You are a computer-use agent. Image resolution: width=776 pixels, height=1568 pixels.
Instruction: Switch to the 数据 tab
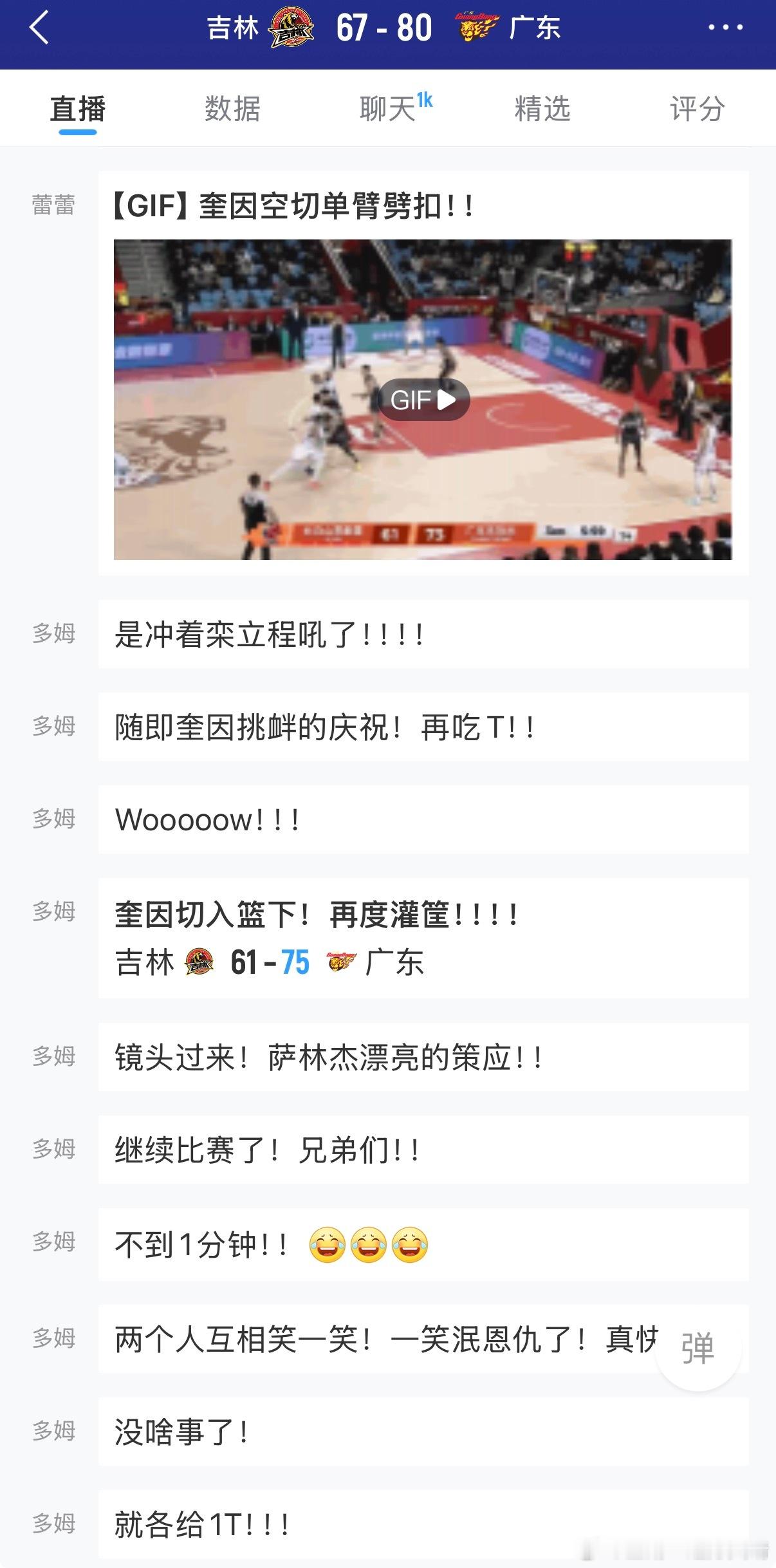point(232,108)
